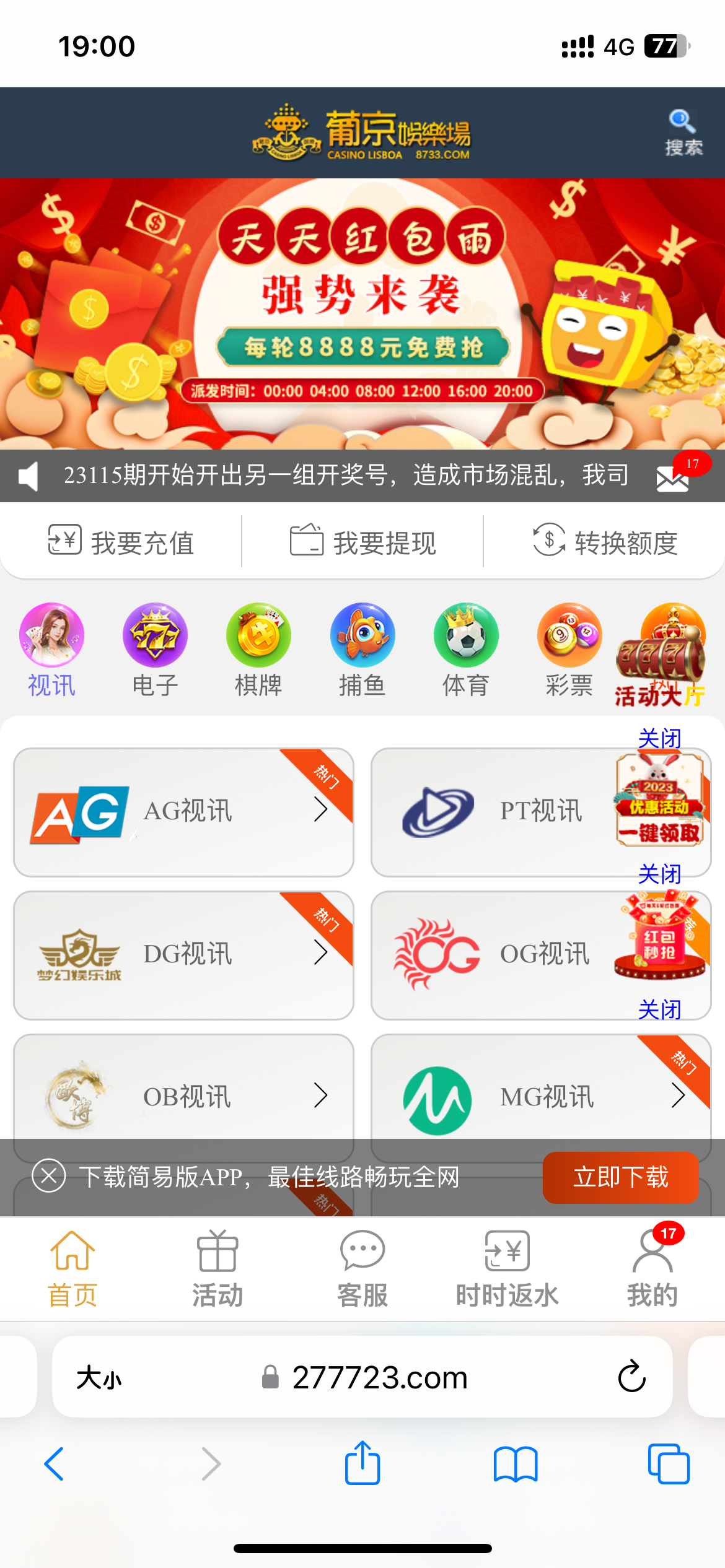Open 转换额度 transfer quota
Screen dimensions: 725x1568
[x=605, y=542]
